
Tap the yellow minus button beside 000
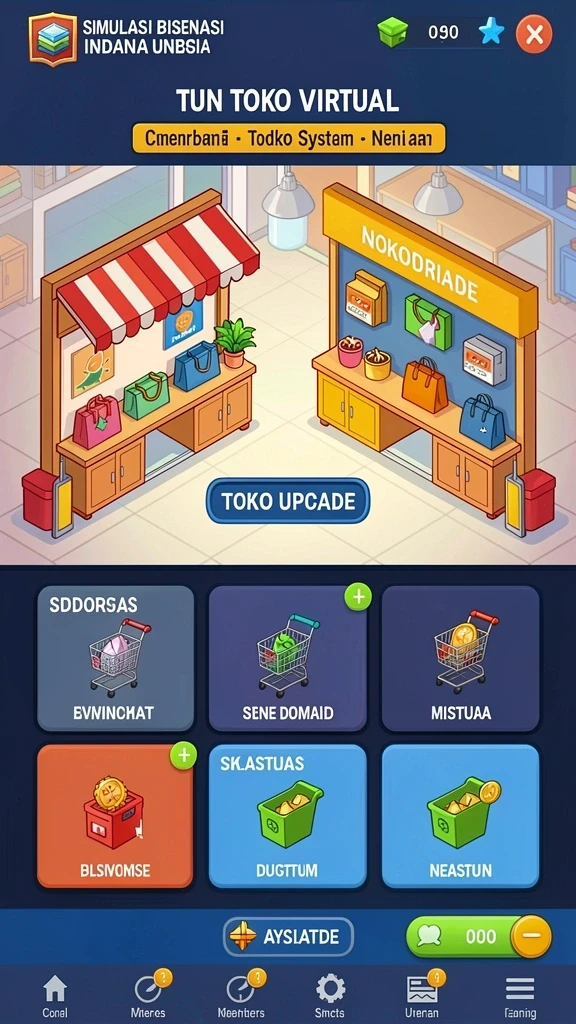[x=532, y=936]
